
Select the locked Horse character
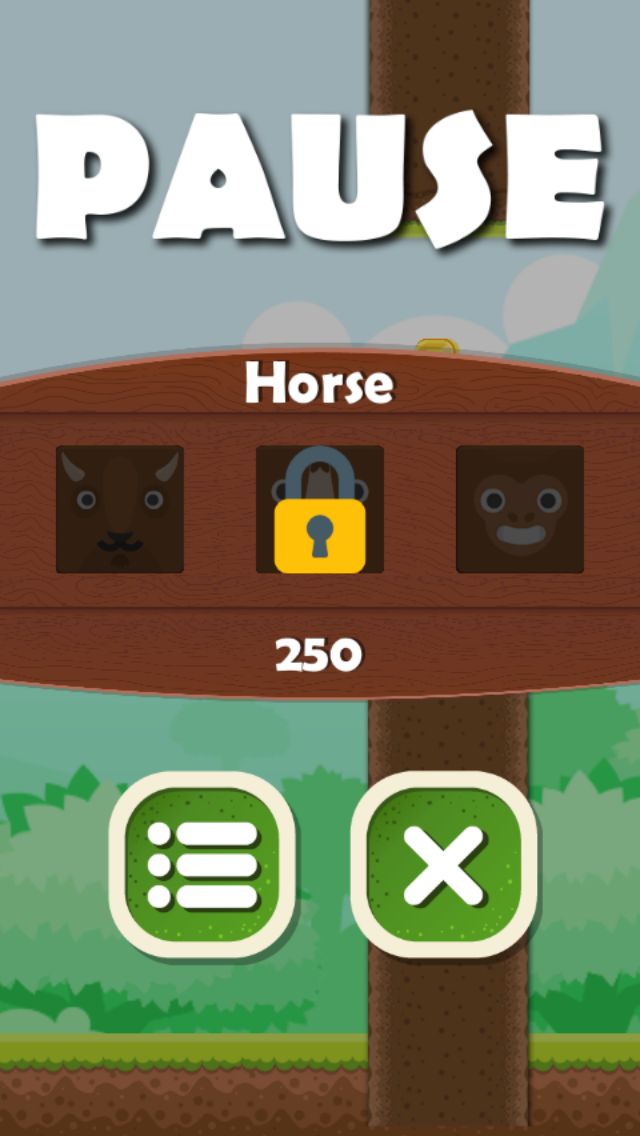(x=320, y=510)
